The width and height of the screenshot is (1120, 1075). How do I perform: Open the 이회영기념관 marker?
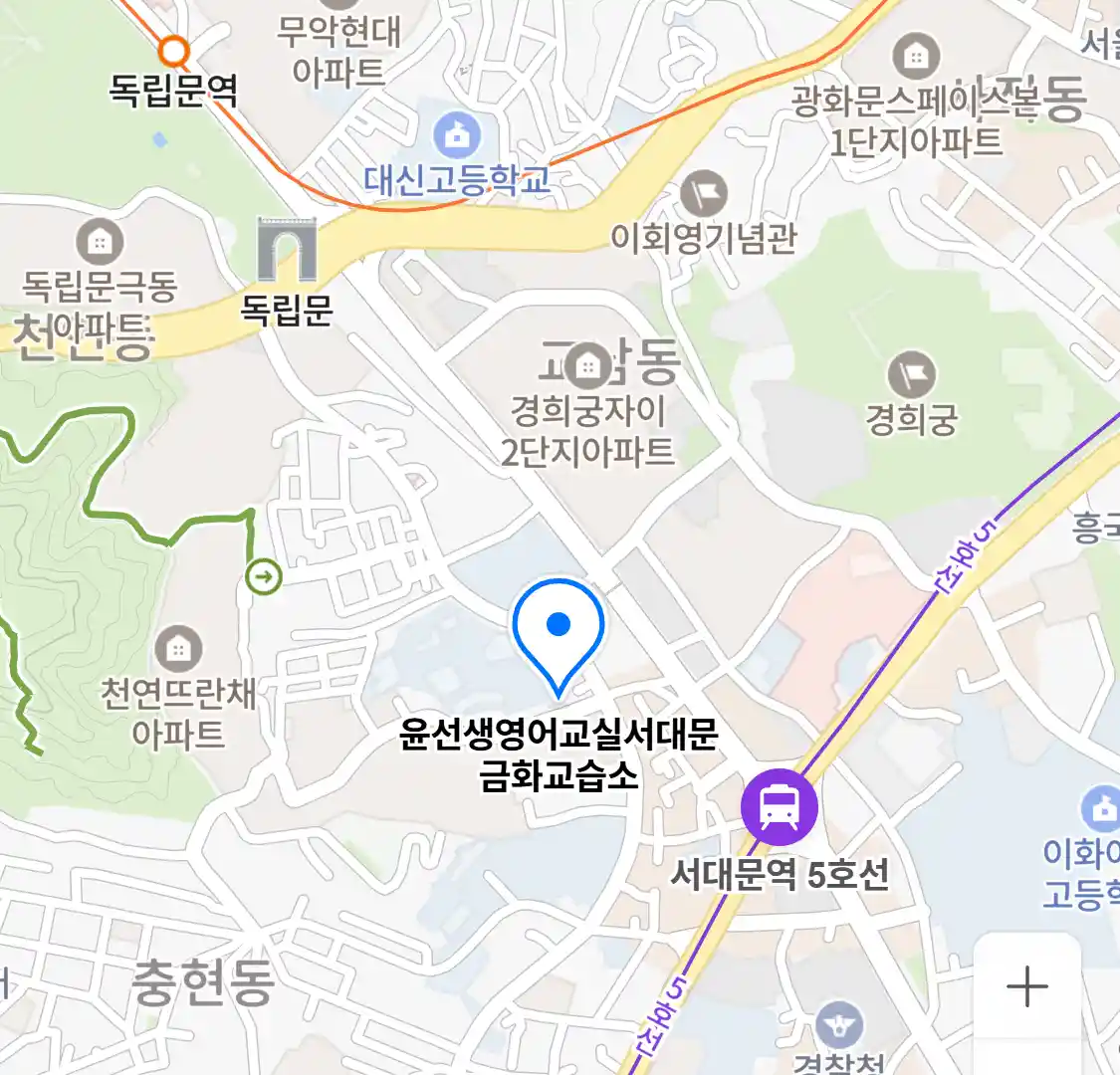coord(704,194)
